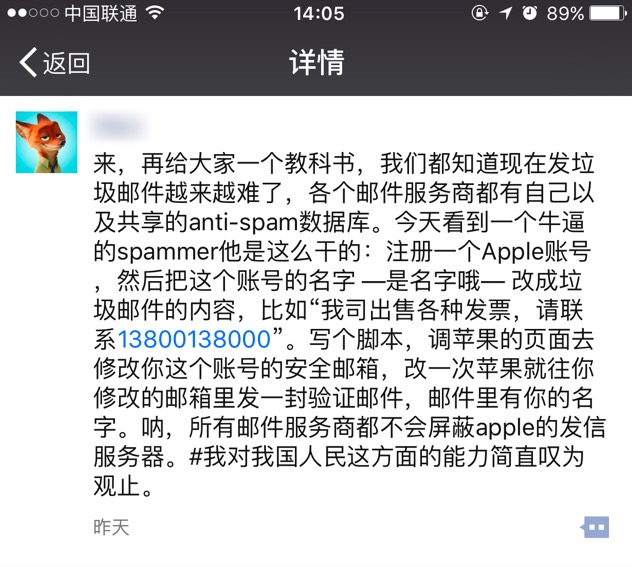Viewport: 632px width, 567px height.
Task: Go back via the 返回 button
Action: click(x=55, y=63)
